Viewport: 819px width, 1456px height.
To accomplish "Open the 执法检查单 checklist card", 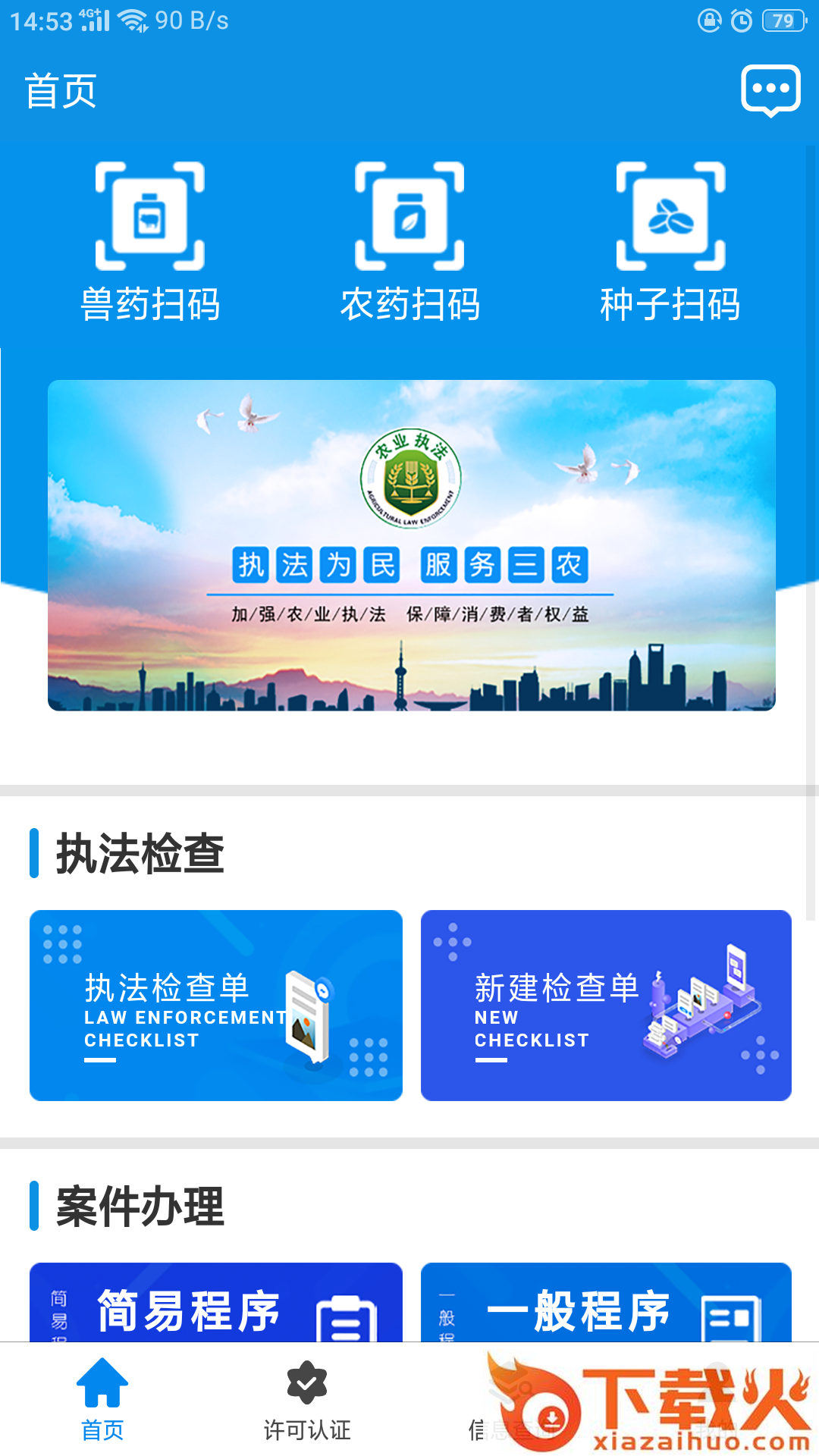I will click(x=216, y=1005).
